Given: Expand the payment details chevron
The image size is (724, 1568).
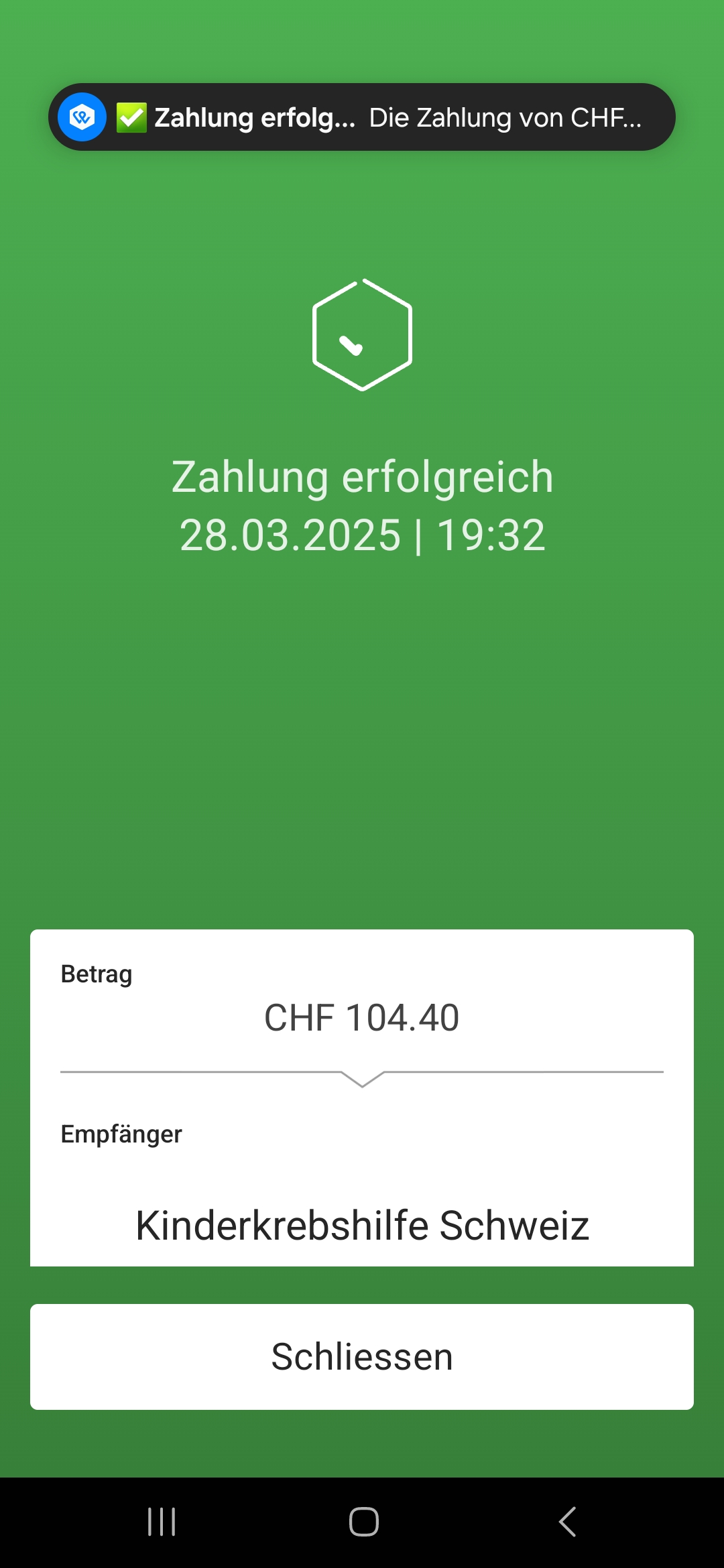Looking at the screenshot, I should click(x=362, y=1078).
